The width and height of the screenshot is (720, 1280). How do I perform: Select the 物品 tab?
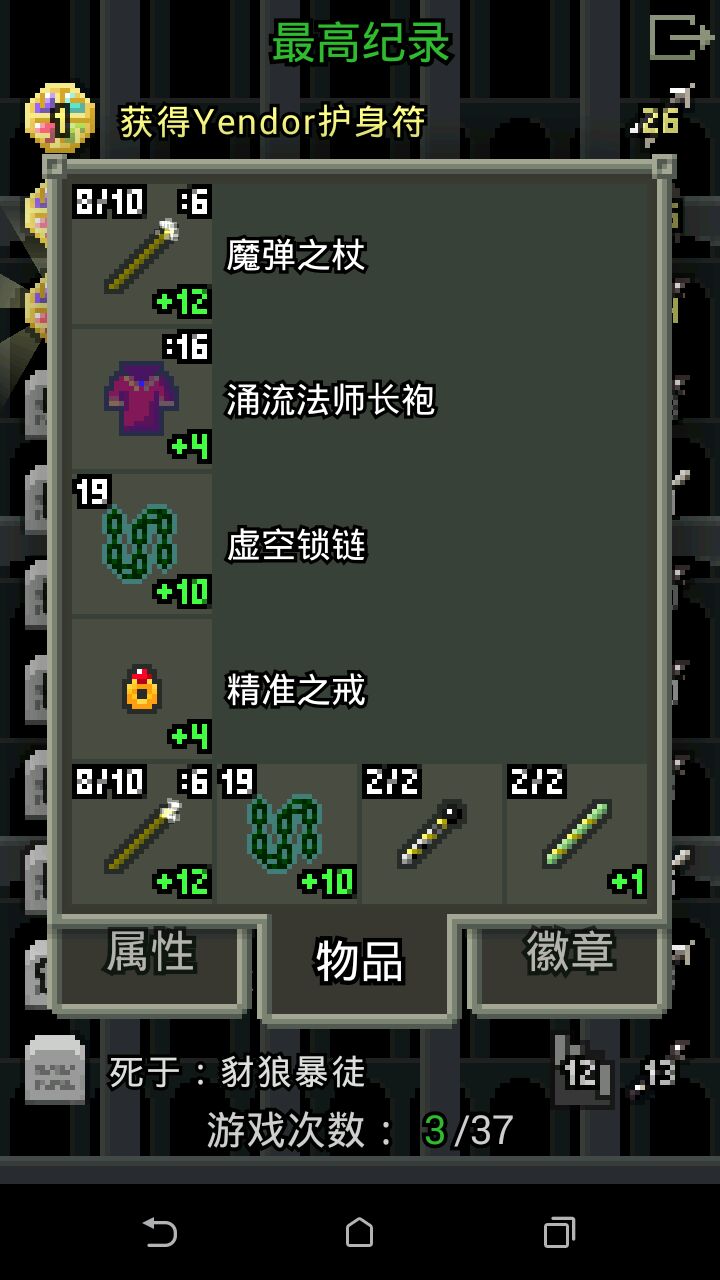(x=360, y=963)
